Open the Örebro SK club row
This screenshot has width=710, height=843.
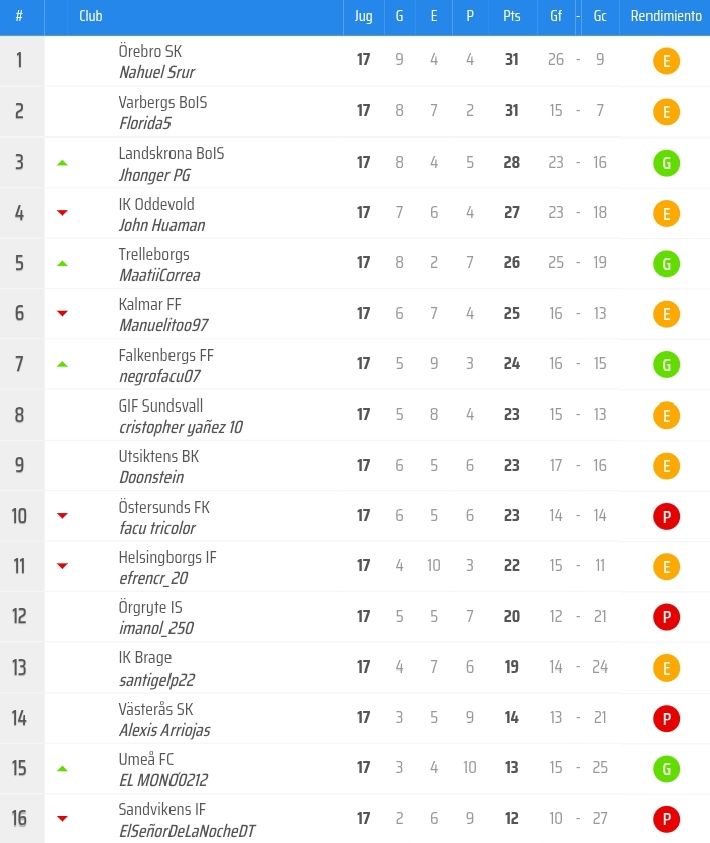pyautogui.click(x=150, y=51)
